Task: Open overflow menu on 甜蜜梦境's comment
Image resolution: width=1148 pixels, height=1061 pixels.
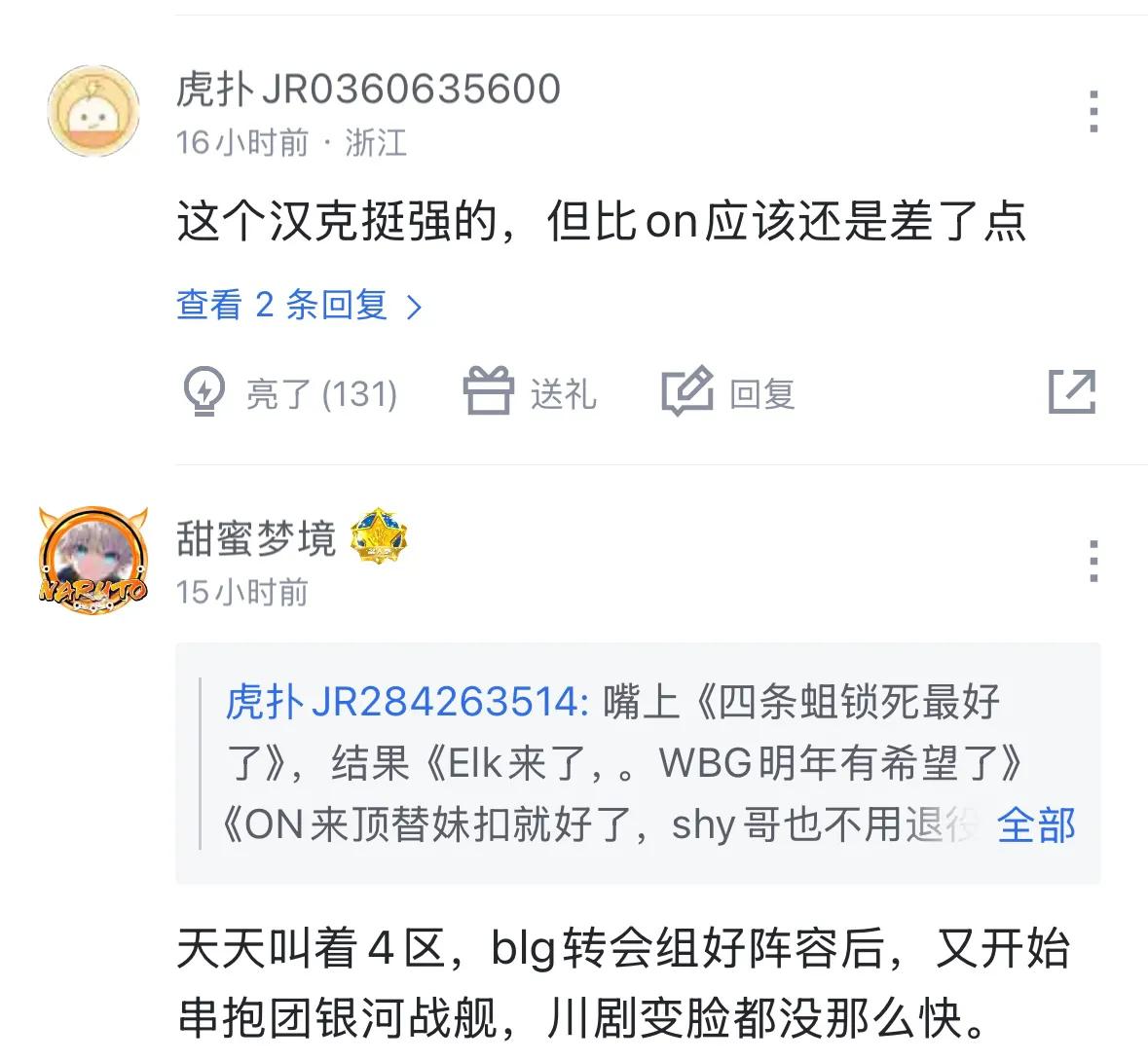Action: click(1093, 562)
